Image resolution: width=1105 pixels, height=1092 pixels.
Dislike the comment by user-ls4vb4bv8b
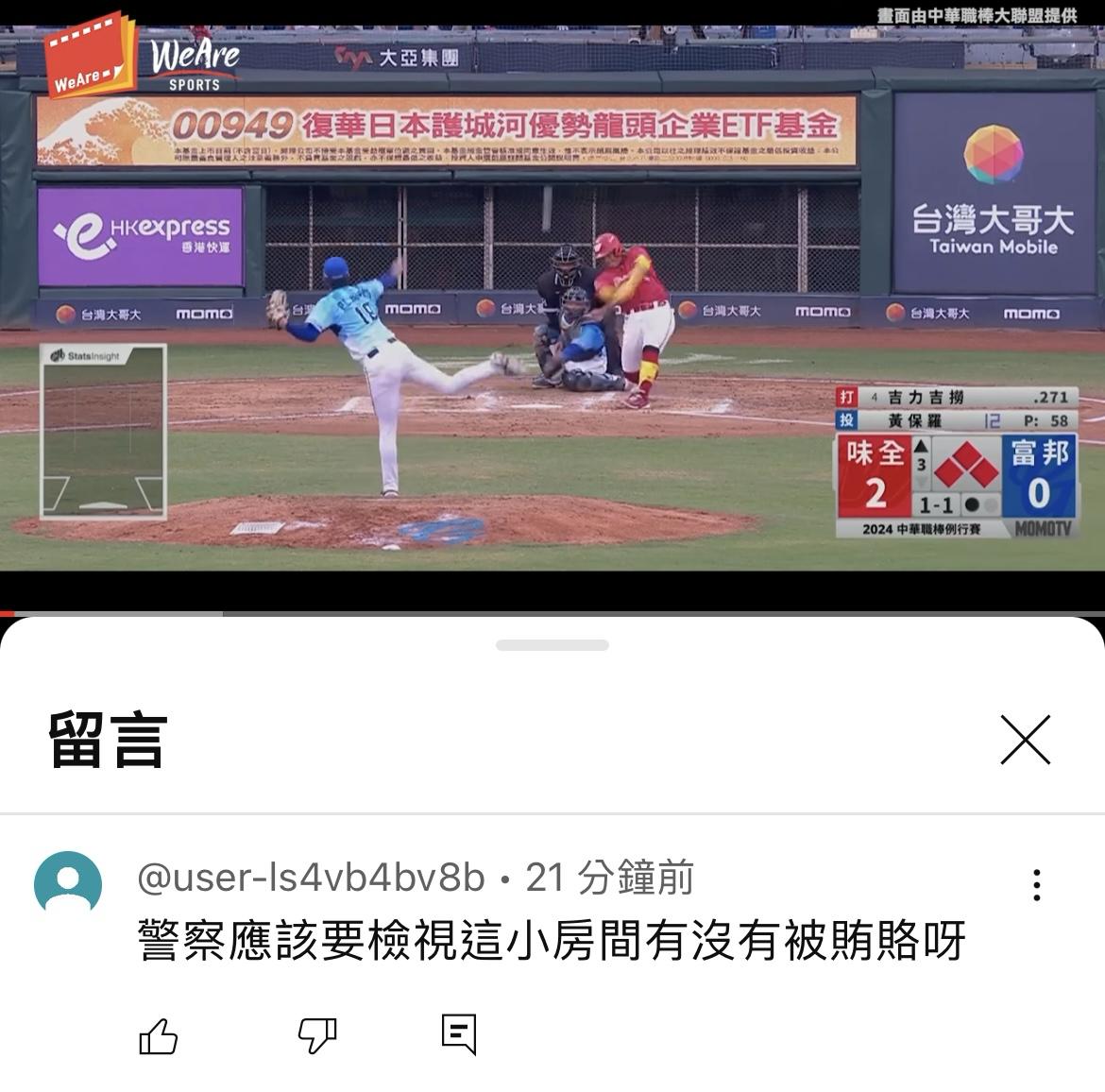317,1036
